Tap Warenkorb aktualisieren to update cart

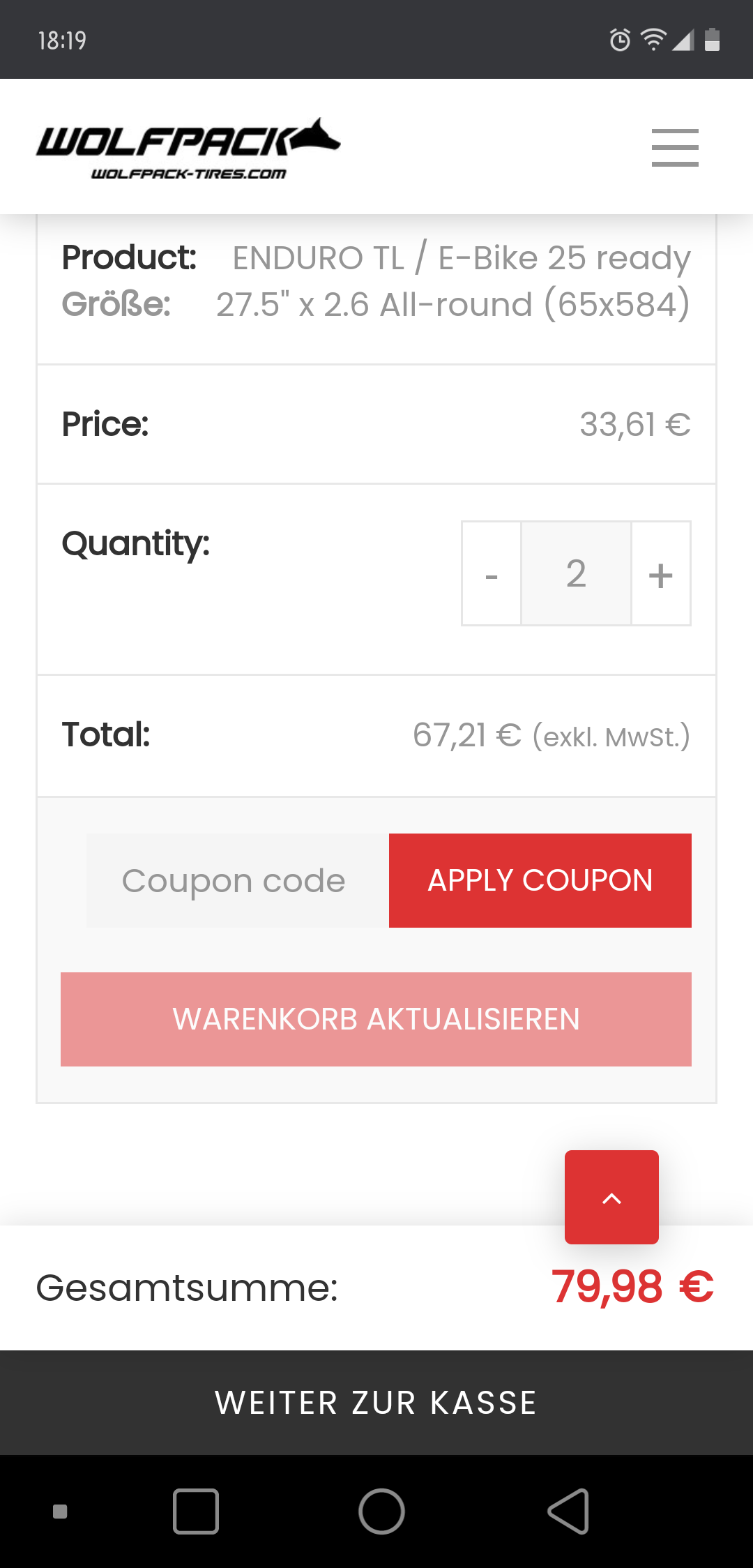click(x=376, y=1019)
